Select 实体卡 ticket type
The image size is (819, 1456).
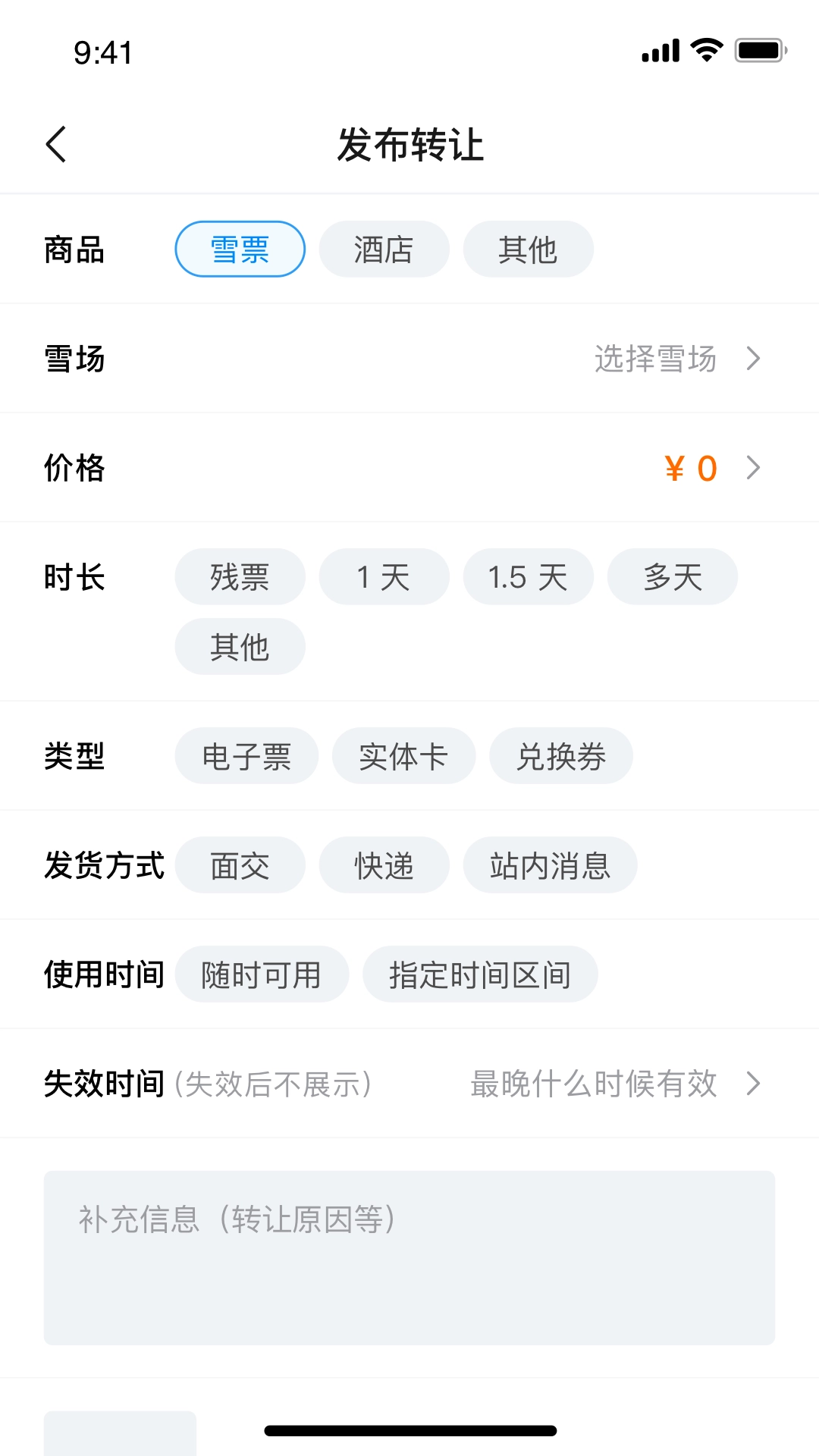[x=403, y=756]
